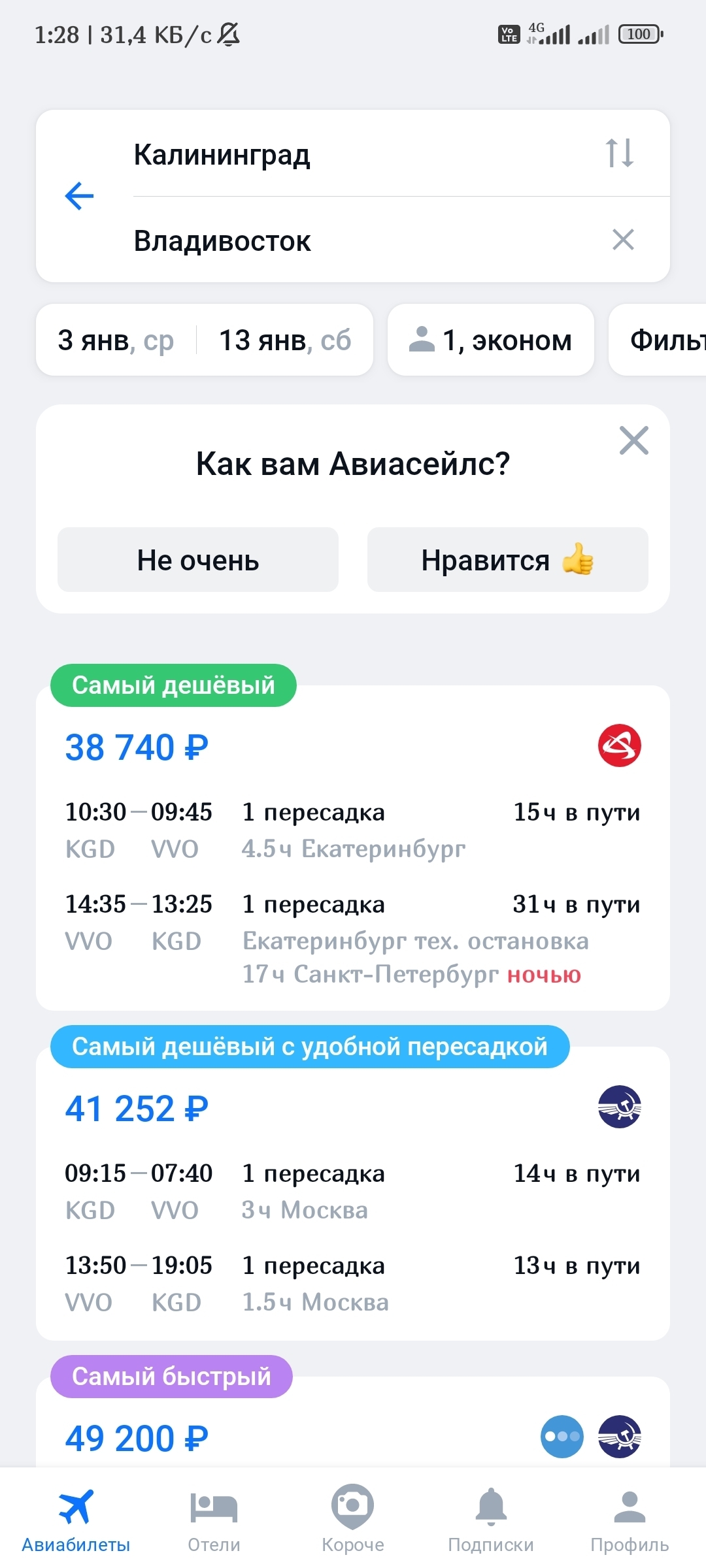Switch to the Отели tab
Viewport: 706px width, 1568px height.
[214, 1521]
